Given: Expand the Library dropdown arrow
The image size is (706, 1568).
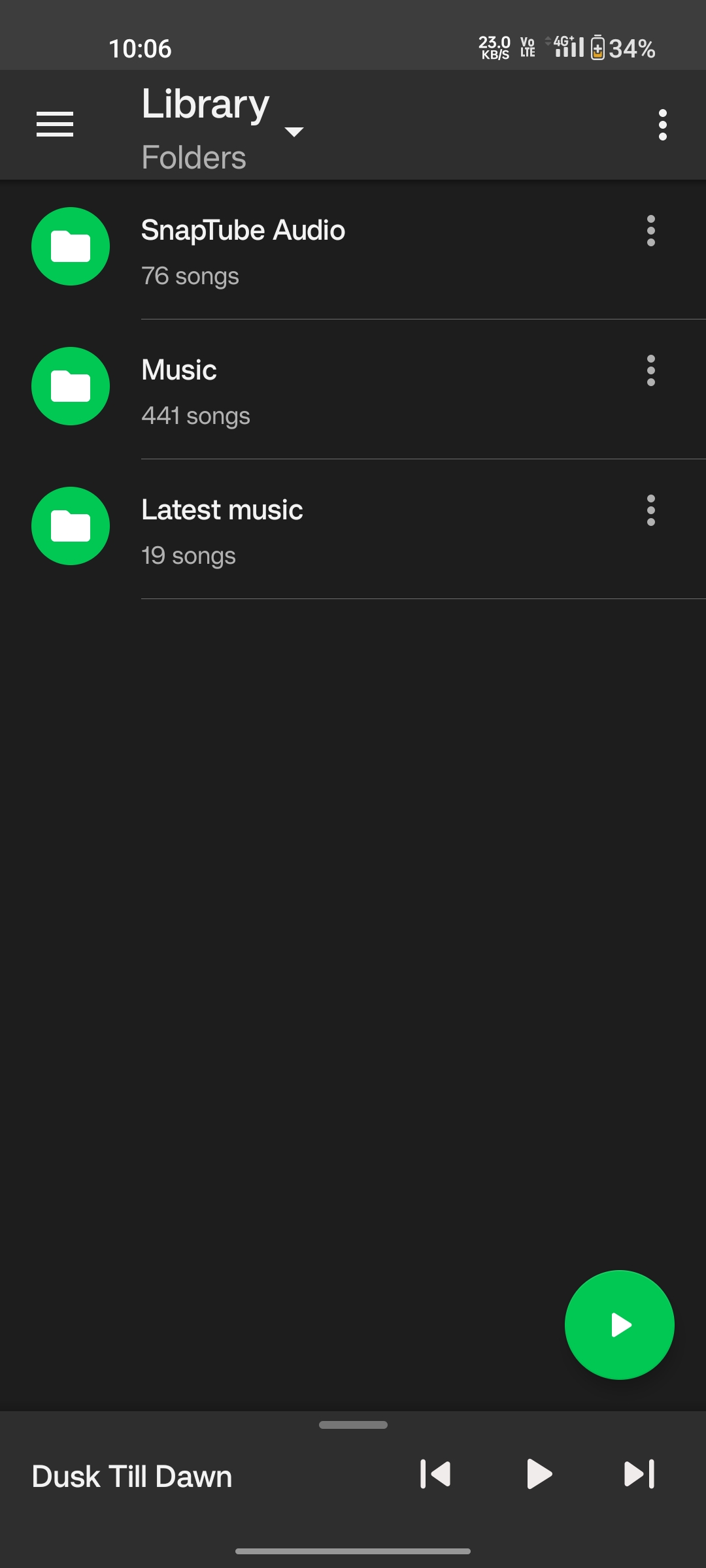Looking at the screenshot, I should pyautogui.click(x=294, y=131).
